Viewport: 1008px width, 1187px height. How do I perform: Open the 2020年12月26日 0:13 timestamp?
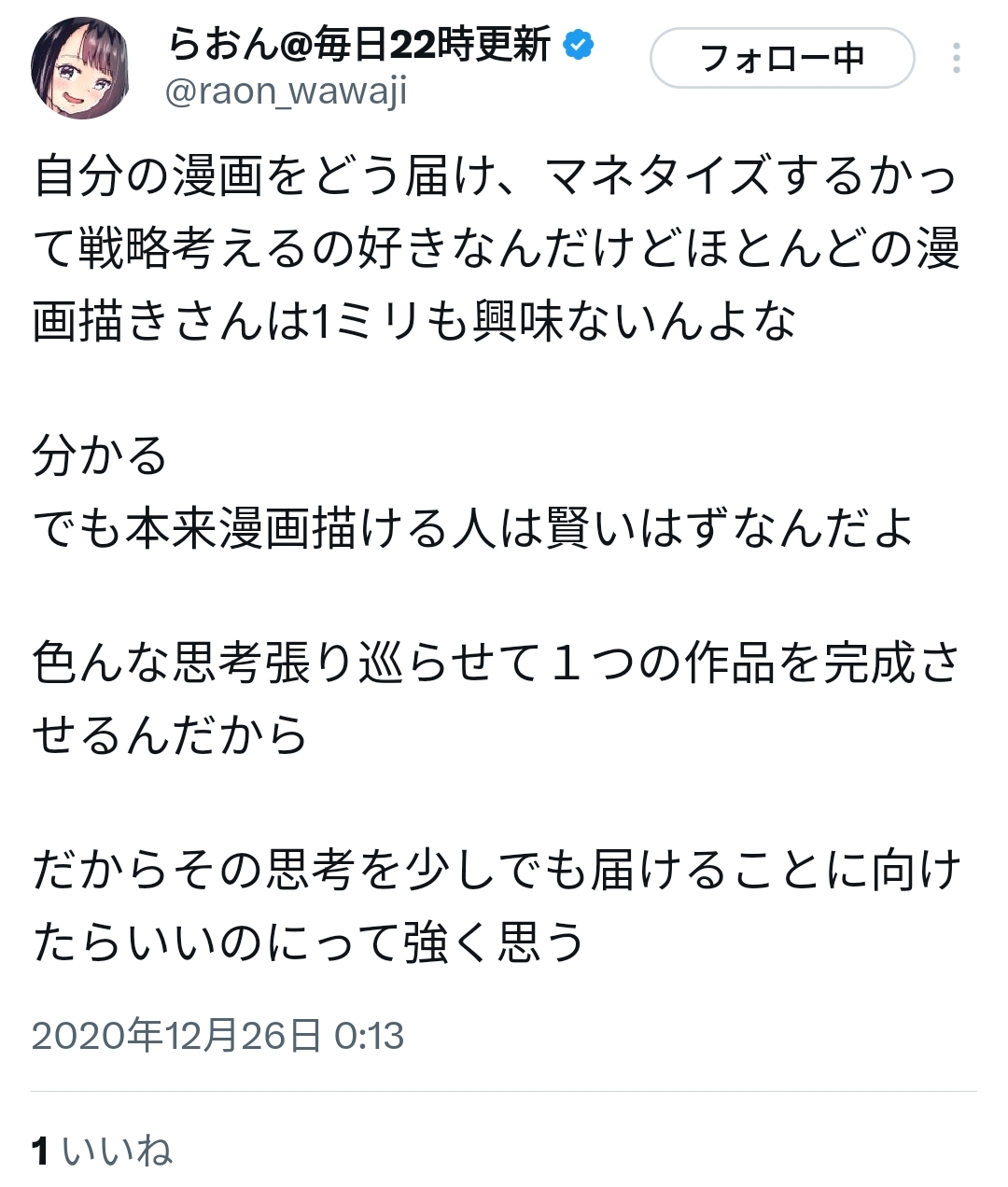point(217,1036)
